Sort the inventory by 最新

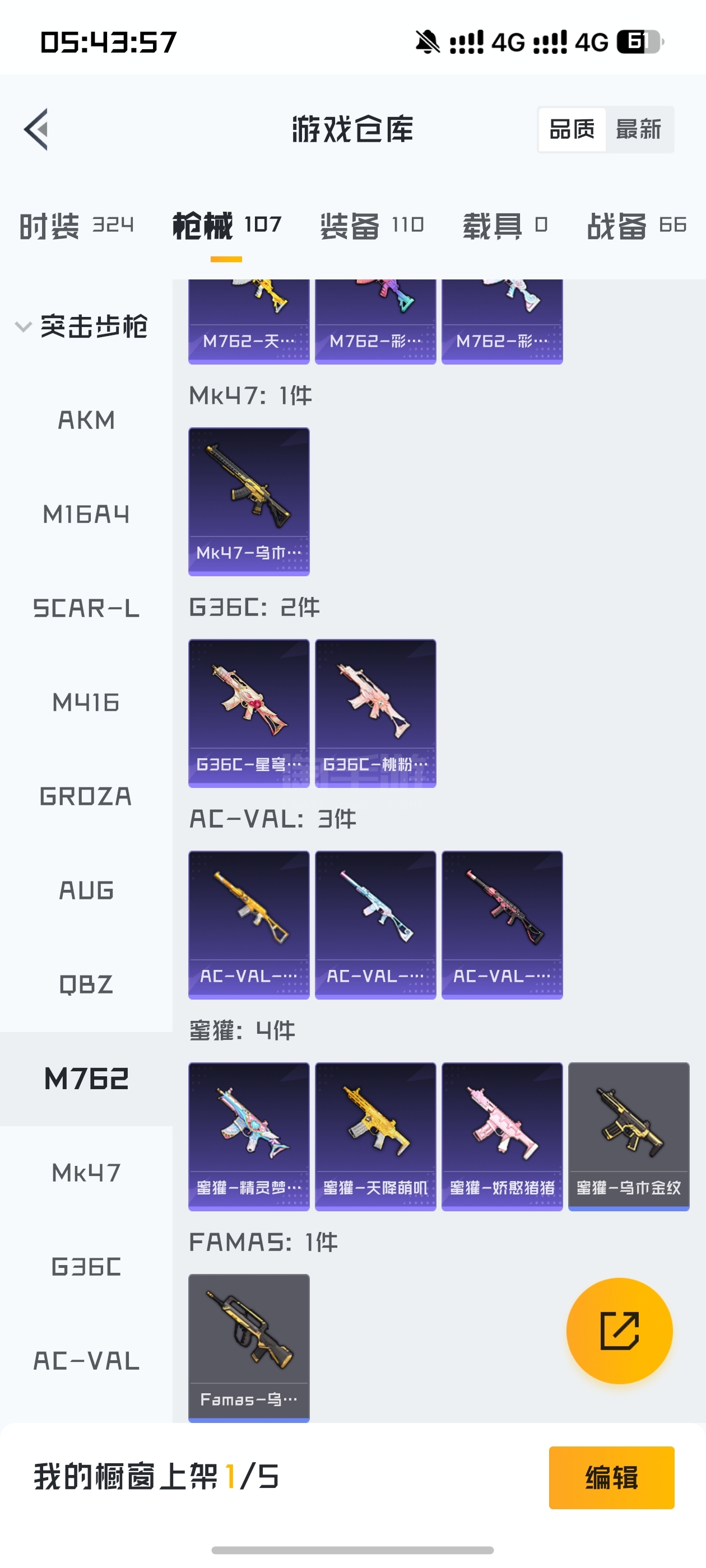pyautogui.click(x=638, y=130)
